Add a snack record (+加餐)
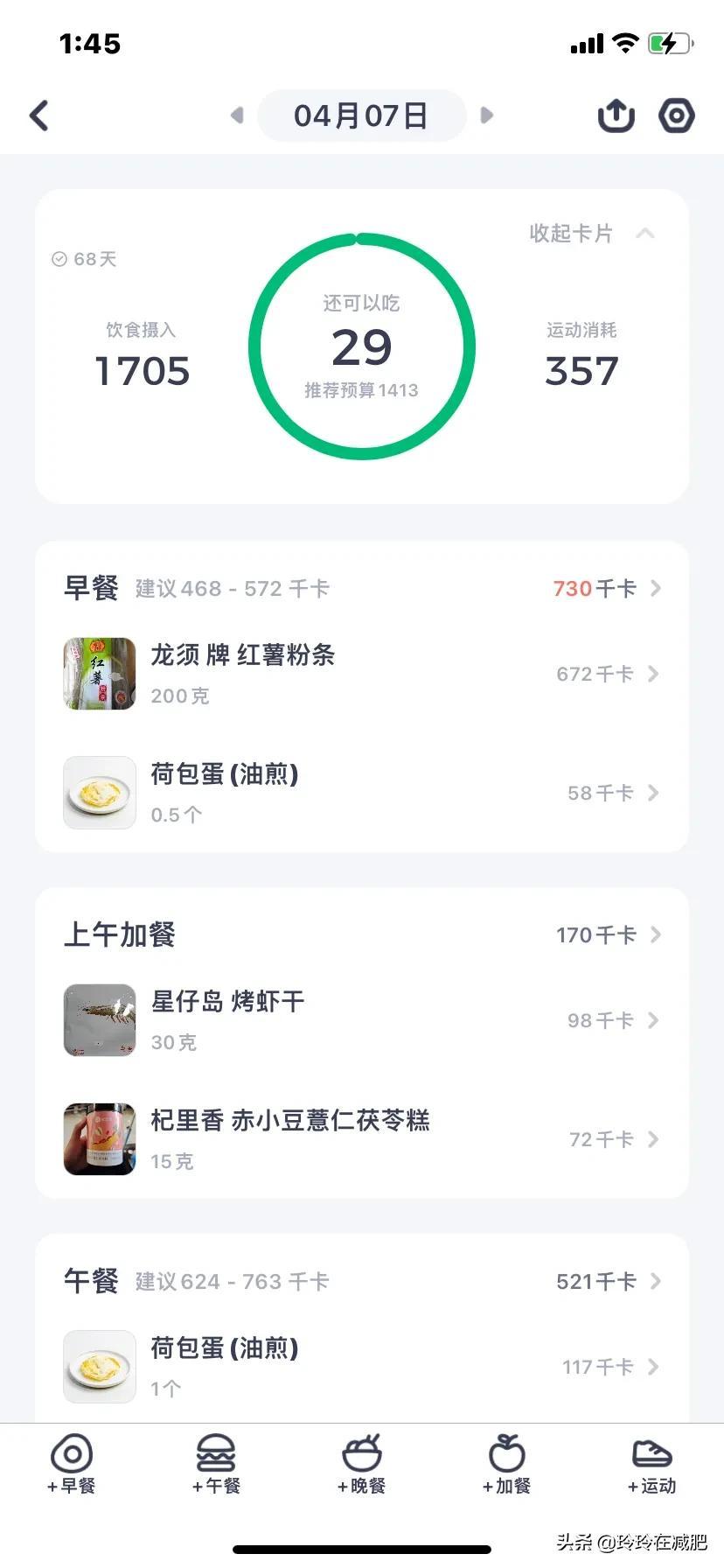The image size is (724, 1568). pos(506,1464)
